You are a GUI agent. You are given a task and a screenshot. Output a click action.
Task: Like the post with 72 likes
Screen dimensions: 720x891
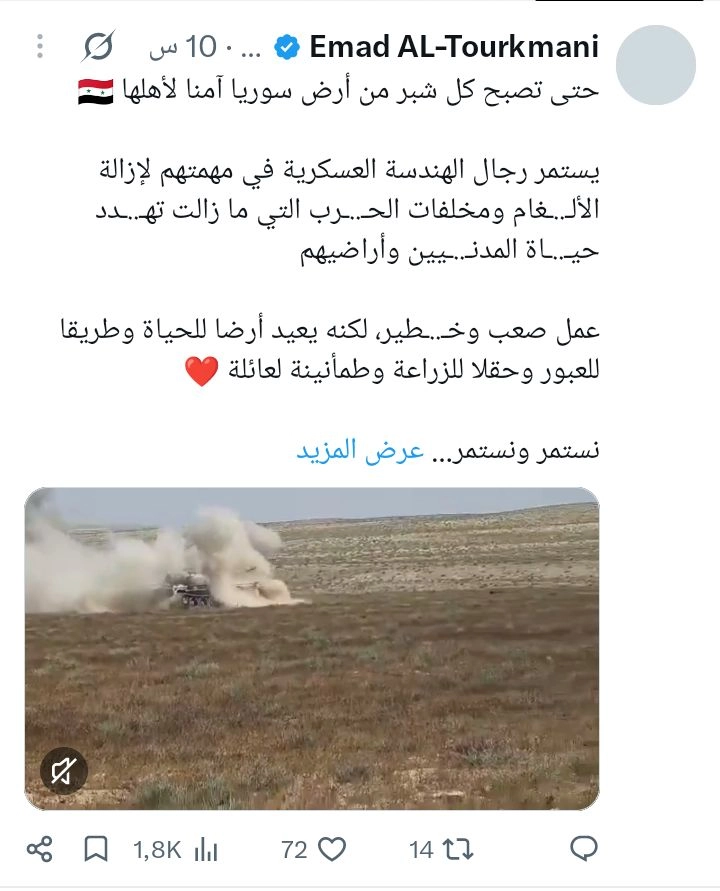(314, 850)
